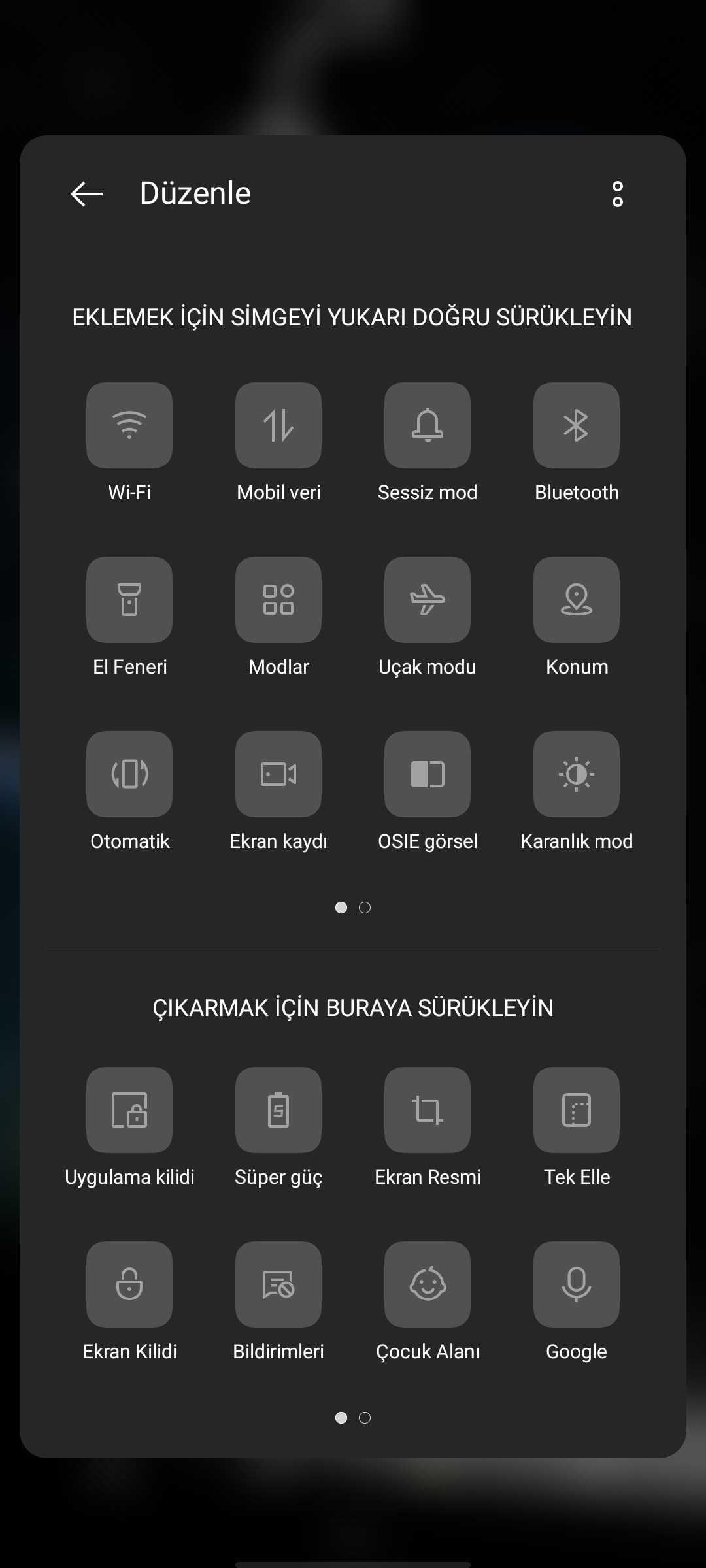Select the Uygulama kilidi tile
This screenshot has height=1568, width=706.
coord(129,1110)
